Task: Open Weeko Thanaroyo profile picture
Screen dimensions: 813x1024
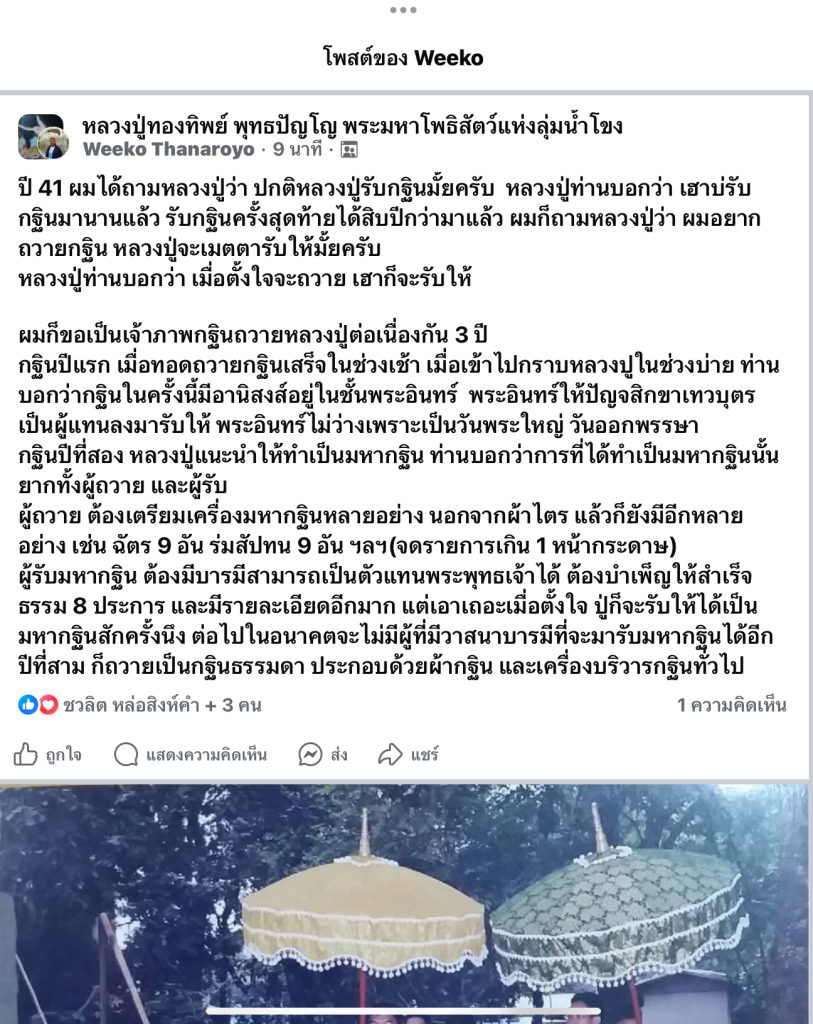Action: point(41,137)
